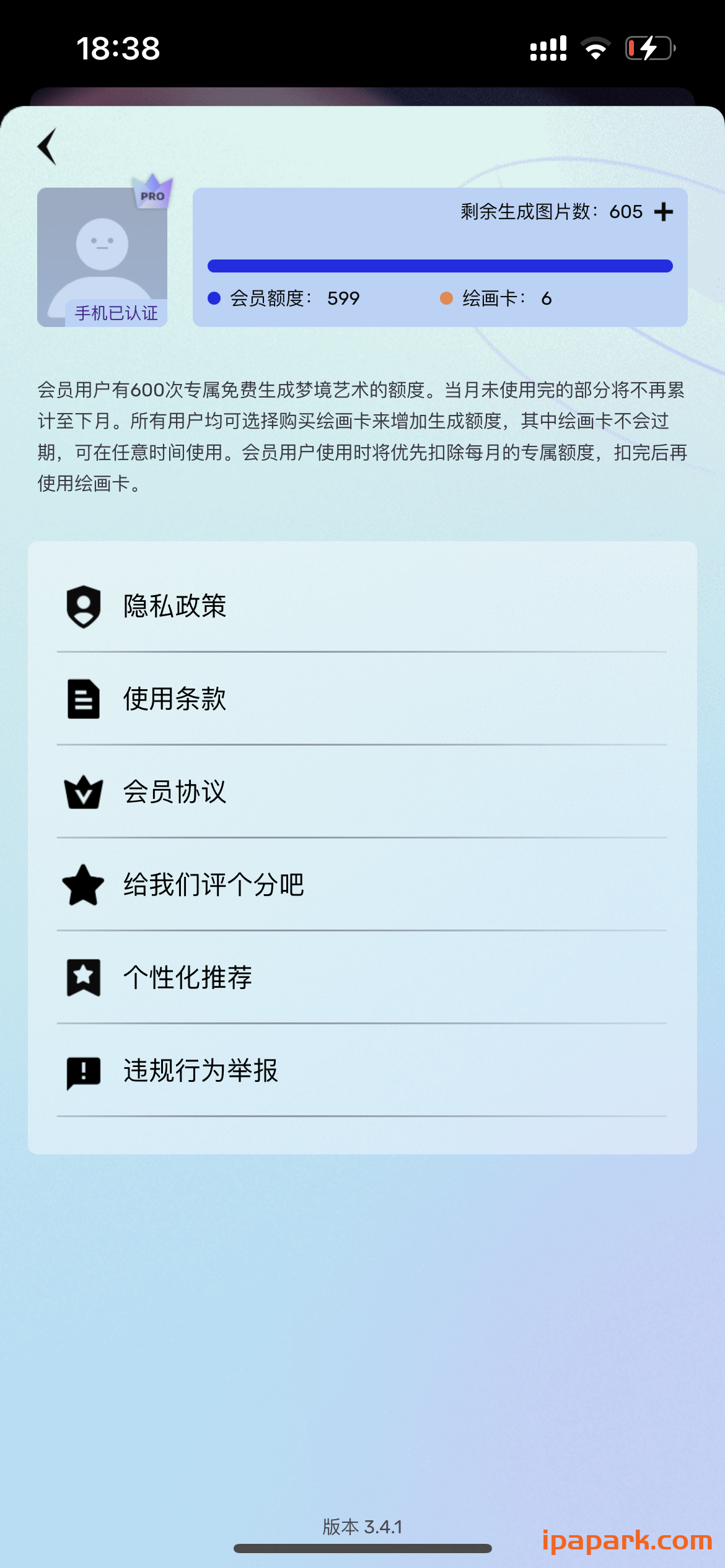The height and width of the screenshot is (1568, 725).
Task: Click the 会员额度 599 indicator
Action: coord(285,298)
